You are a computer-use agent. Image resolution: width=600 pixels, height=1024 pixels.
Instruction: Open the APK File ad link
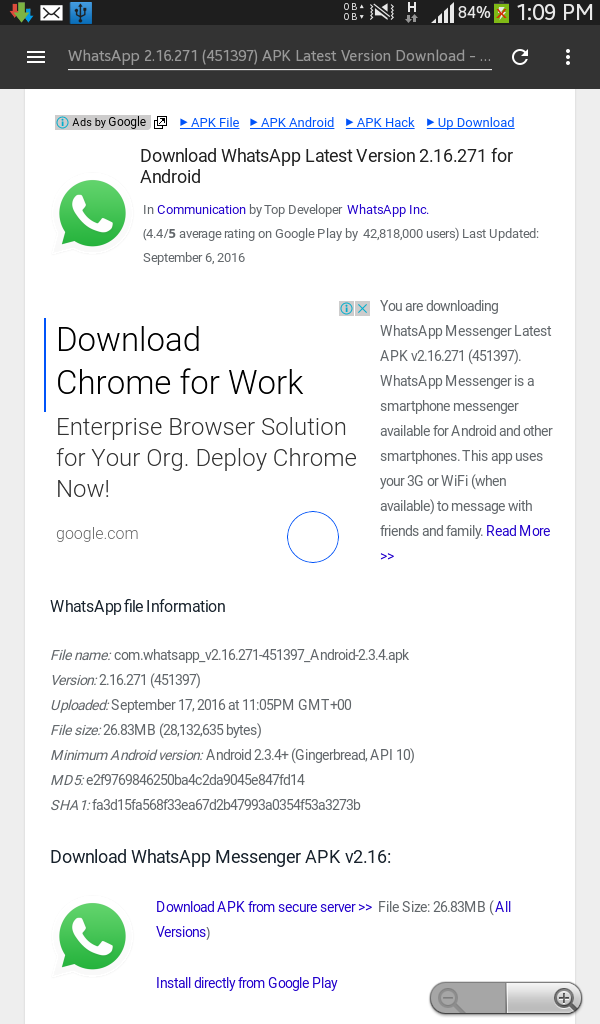coord(210,122)
